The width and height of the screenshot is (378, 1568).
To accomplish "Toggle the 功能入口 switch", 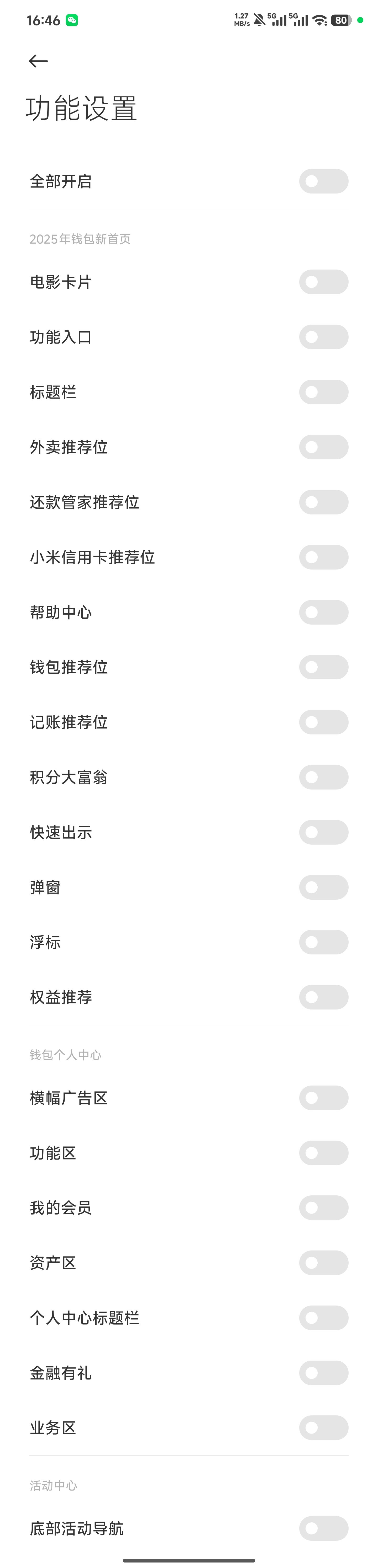I will coord(323,337).
